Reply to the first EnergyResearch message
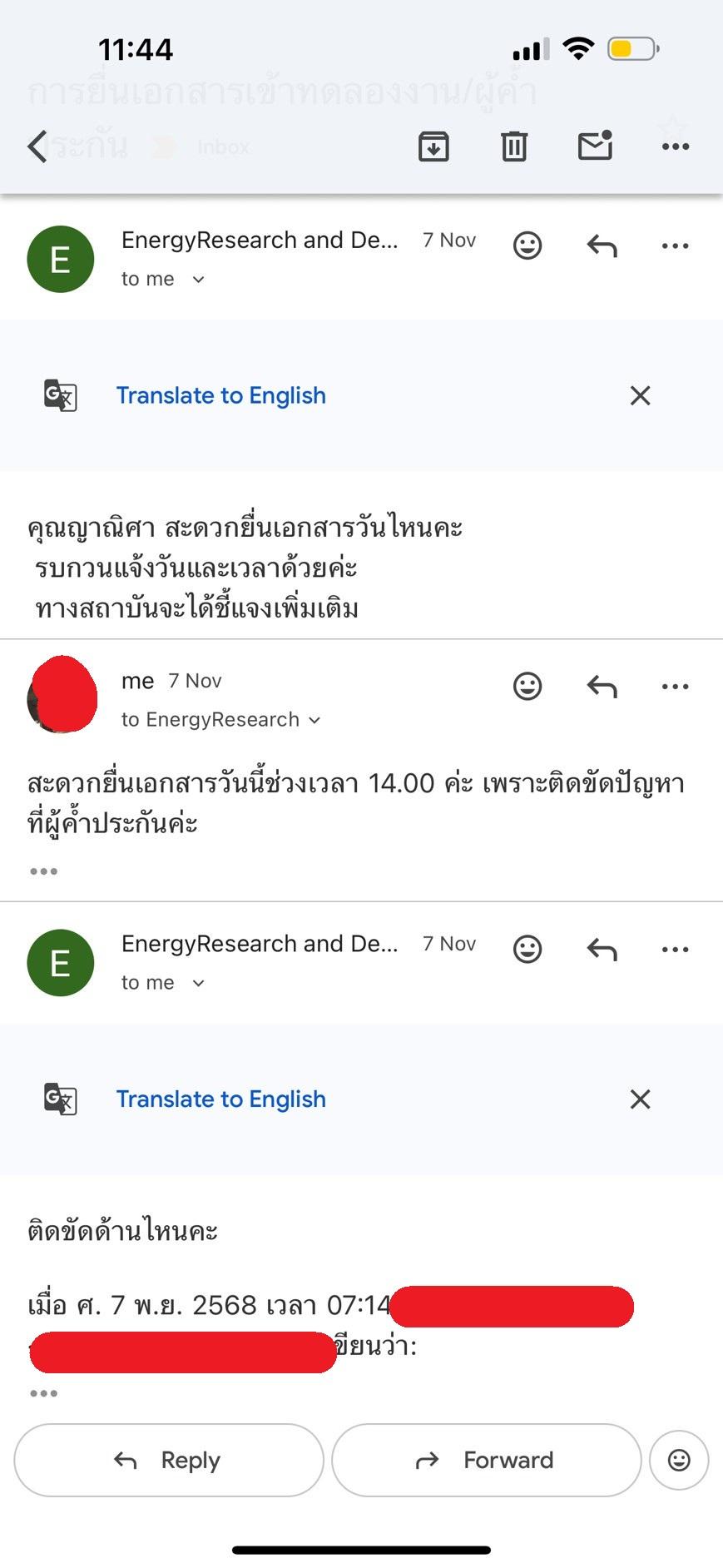 point(602,246)
